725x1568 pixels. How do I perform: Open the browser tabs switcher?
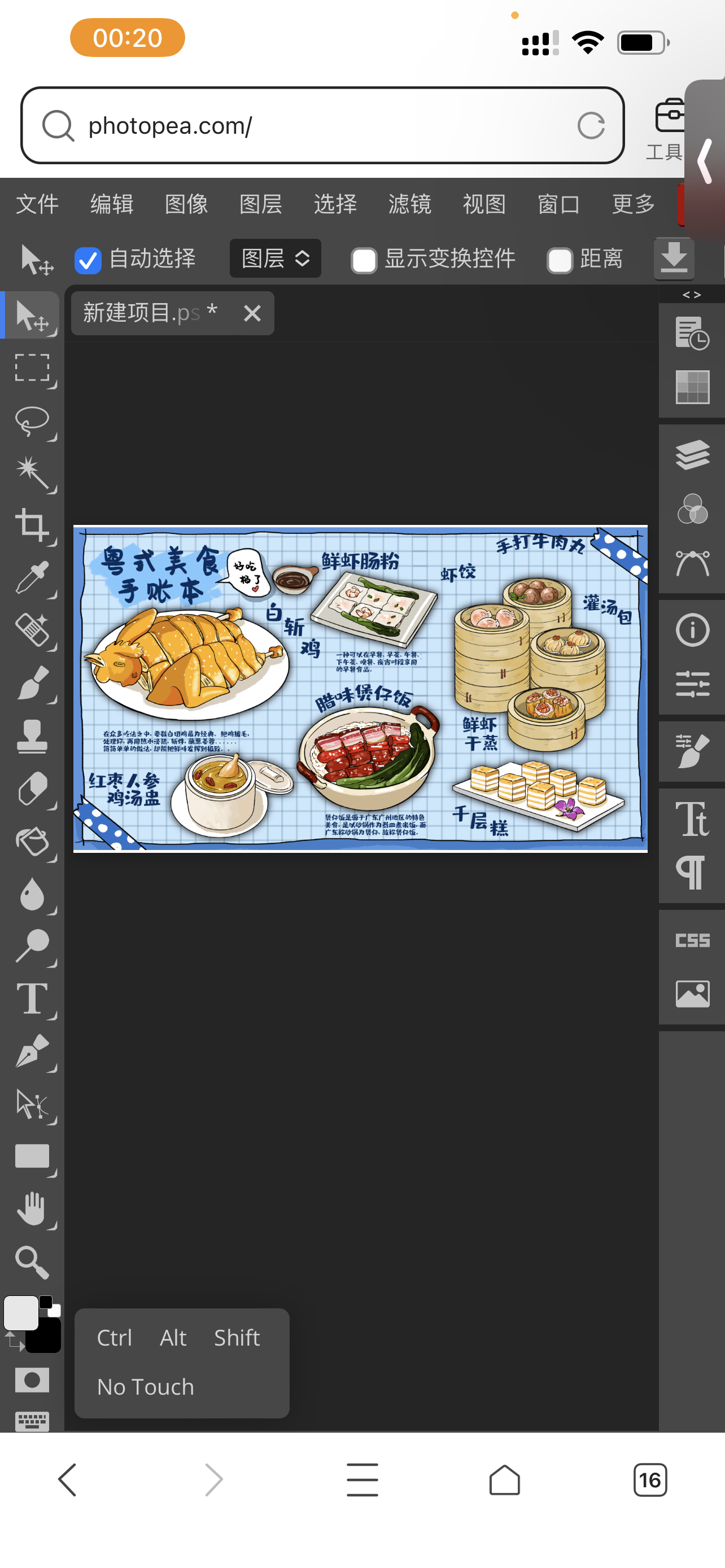point(649,1480)
